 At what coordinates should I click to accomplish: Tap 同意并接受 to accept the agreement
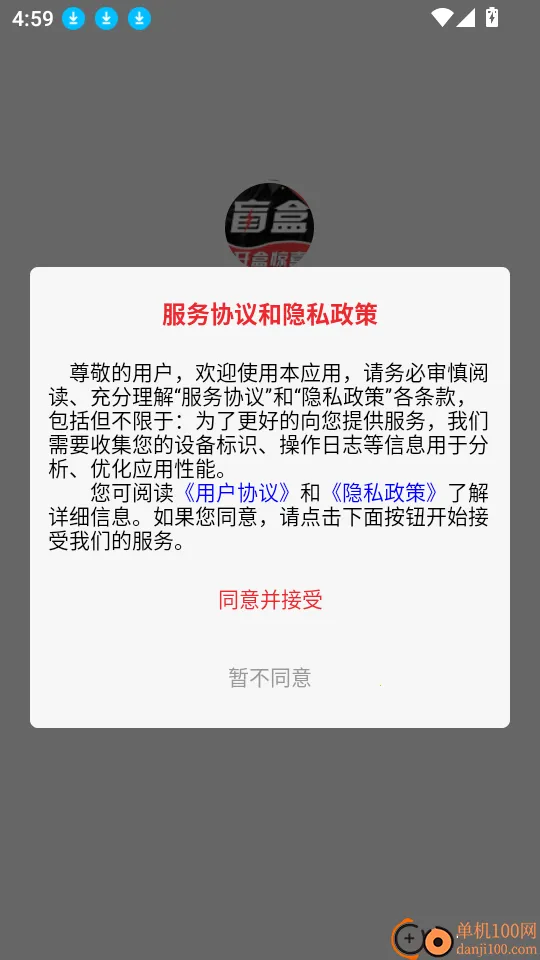[x=270, y=600]
